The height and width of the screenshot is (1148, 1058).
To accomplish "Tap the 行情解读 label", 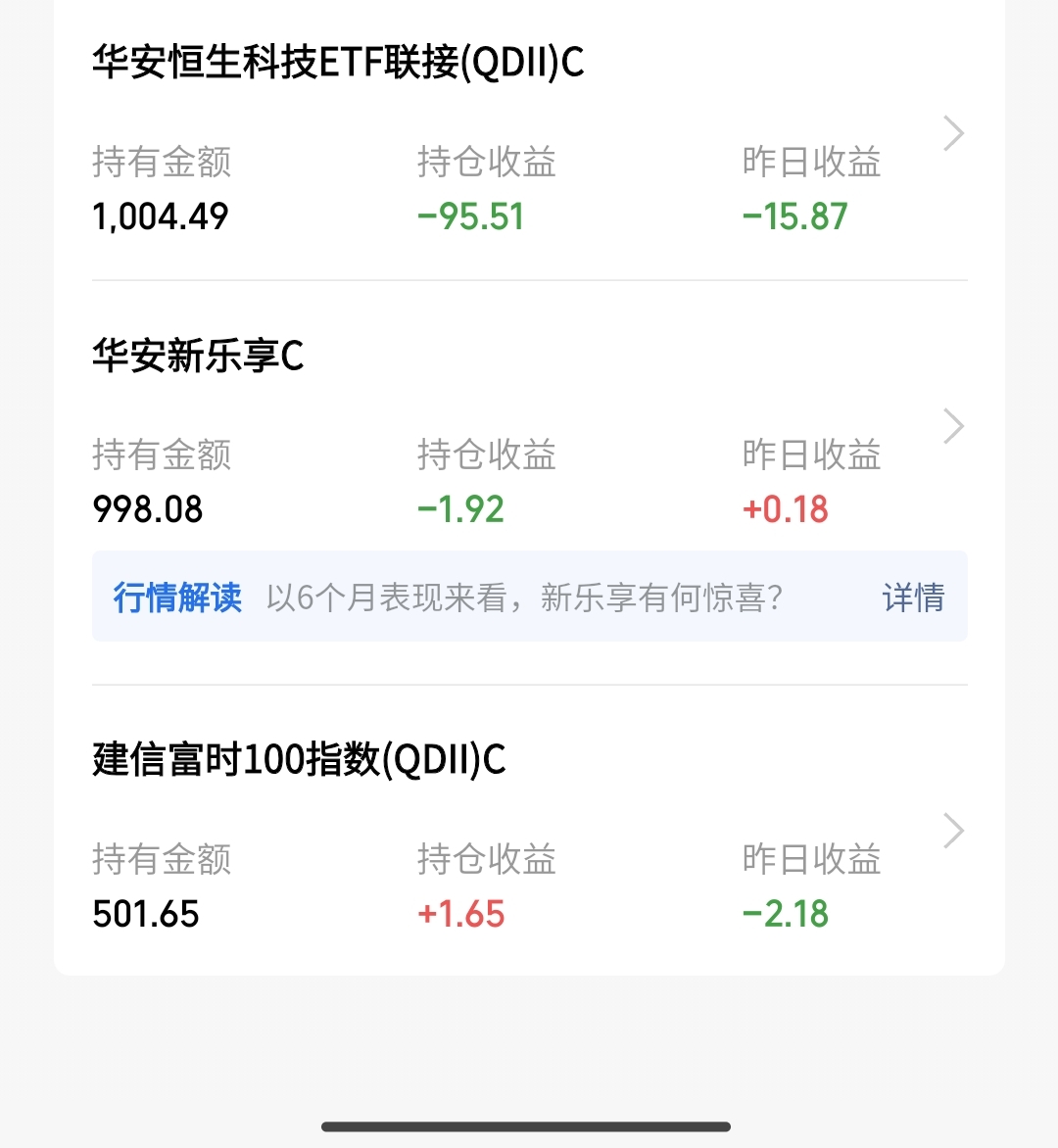I will tap(176, 597).
